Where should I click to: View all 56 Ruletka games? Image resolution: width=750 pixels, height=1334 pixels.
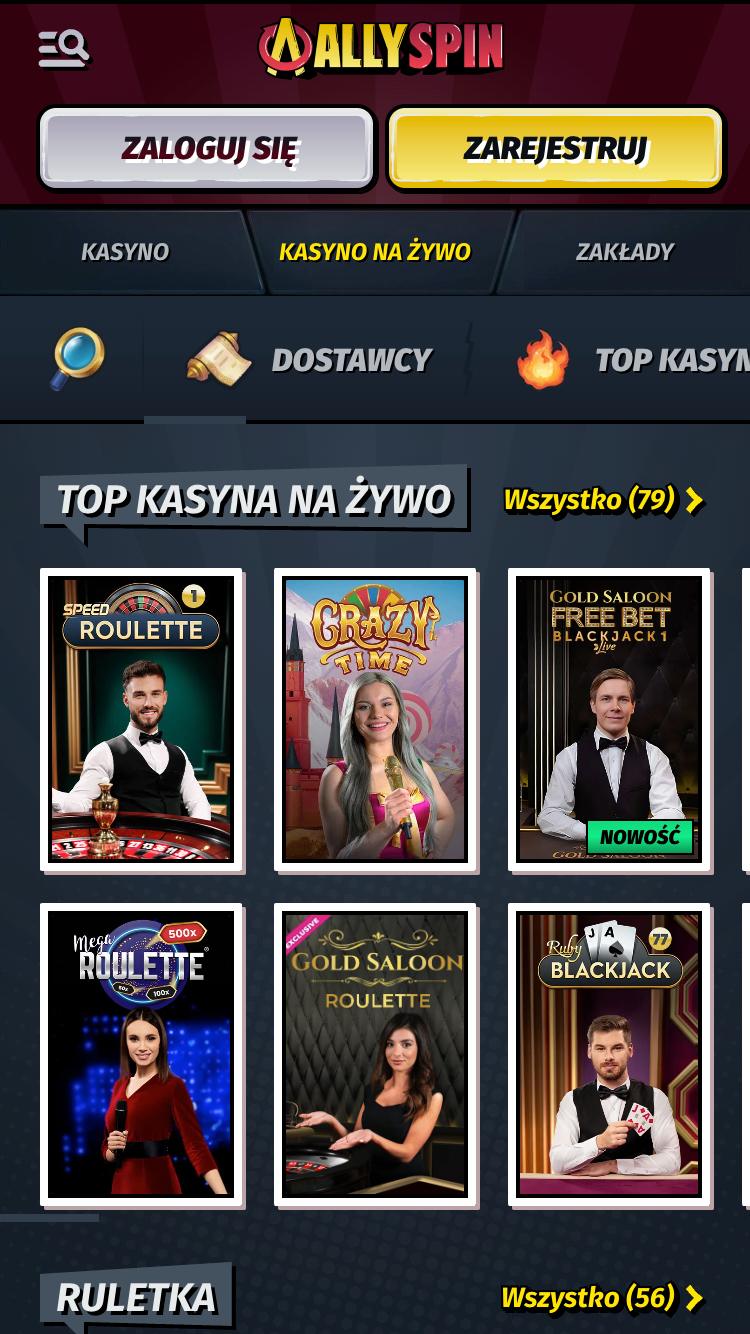click(x=602, y=1297)
